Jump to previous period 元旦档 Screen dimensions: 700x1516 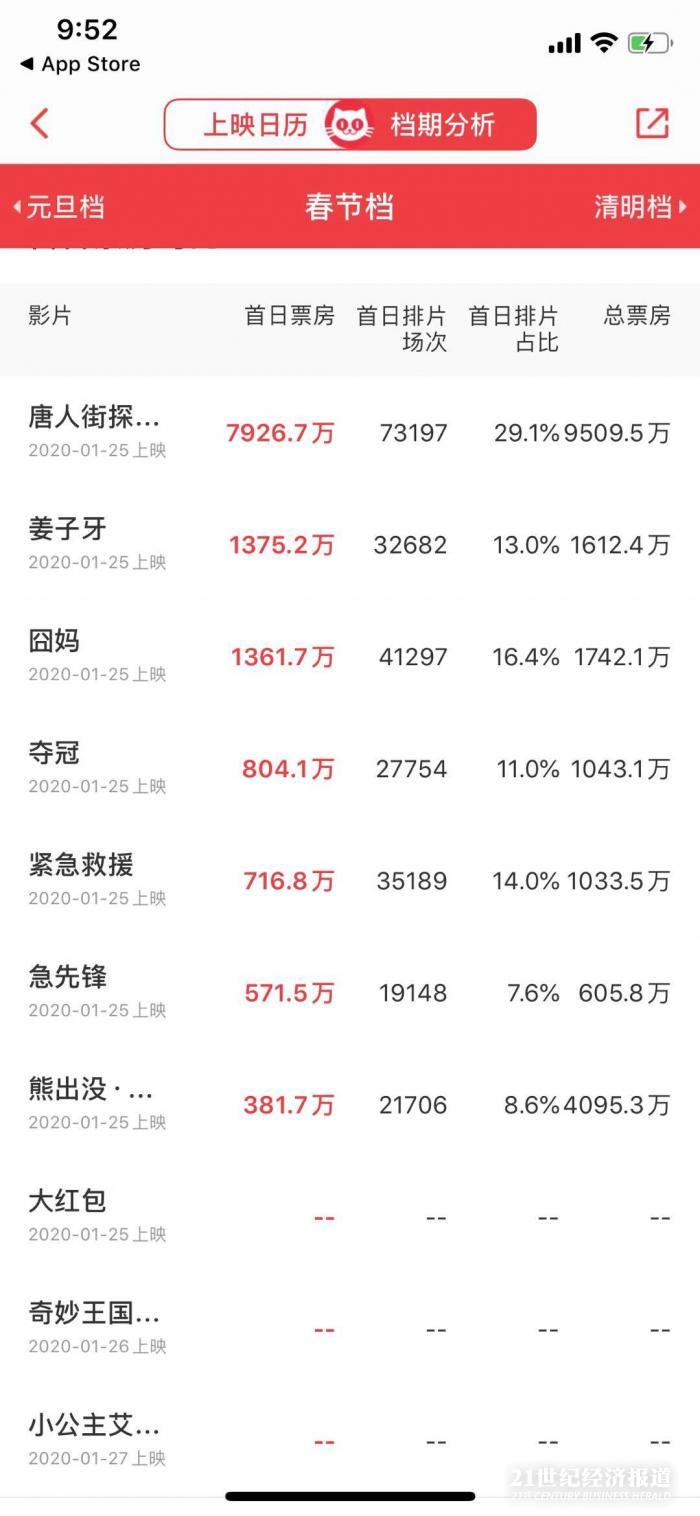(x=60, y=207)
